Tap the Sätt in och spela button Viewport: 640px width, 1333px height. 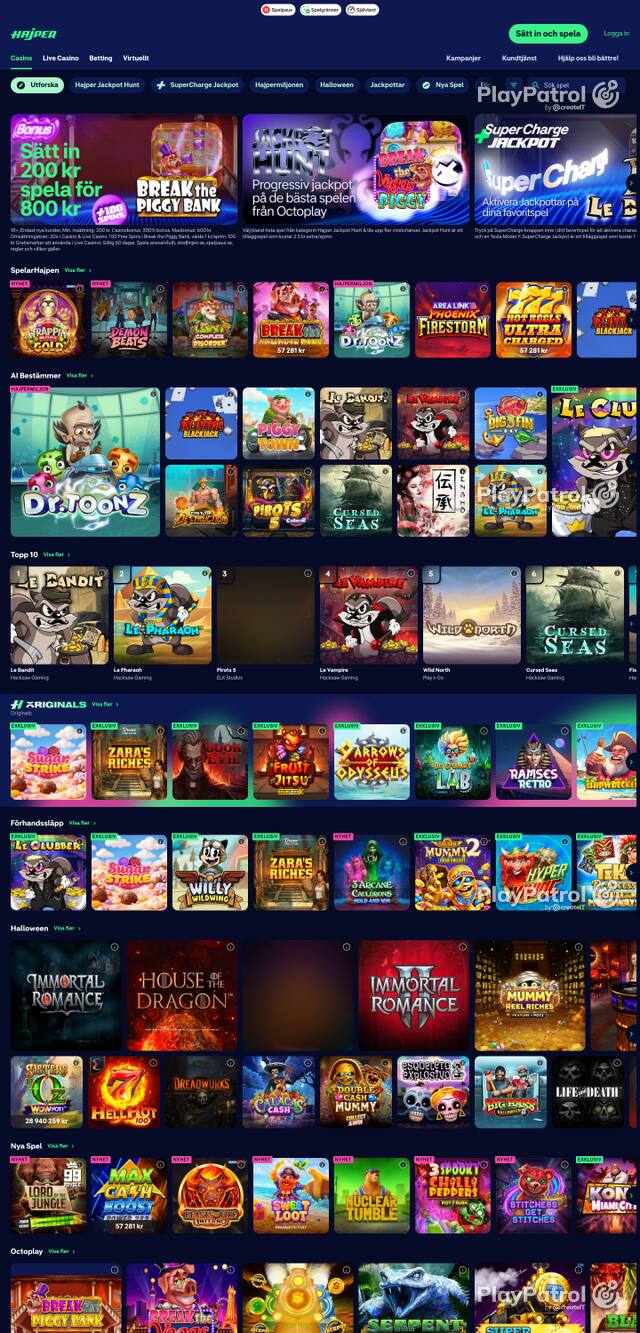(x=548, y=34)
